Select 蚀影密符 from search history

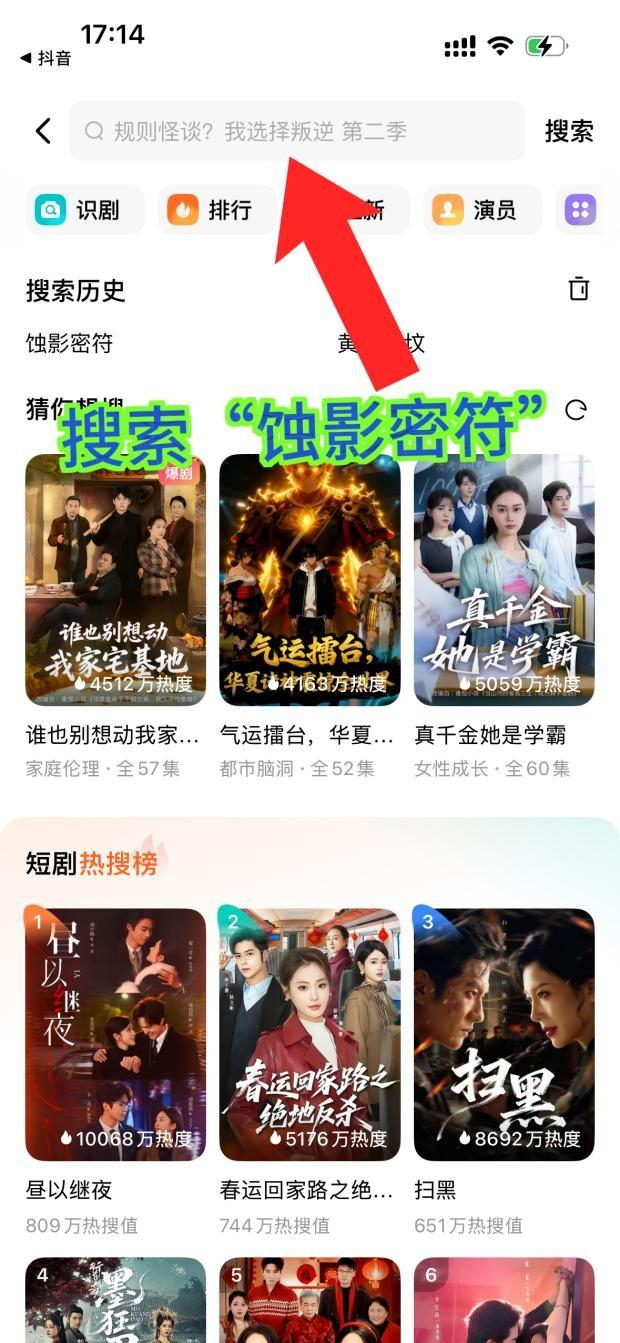point(69,344)
